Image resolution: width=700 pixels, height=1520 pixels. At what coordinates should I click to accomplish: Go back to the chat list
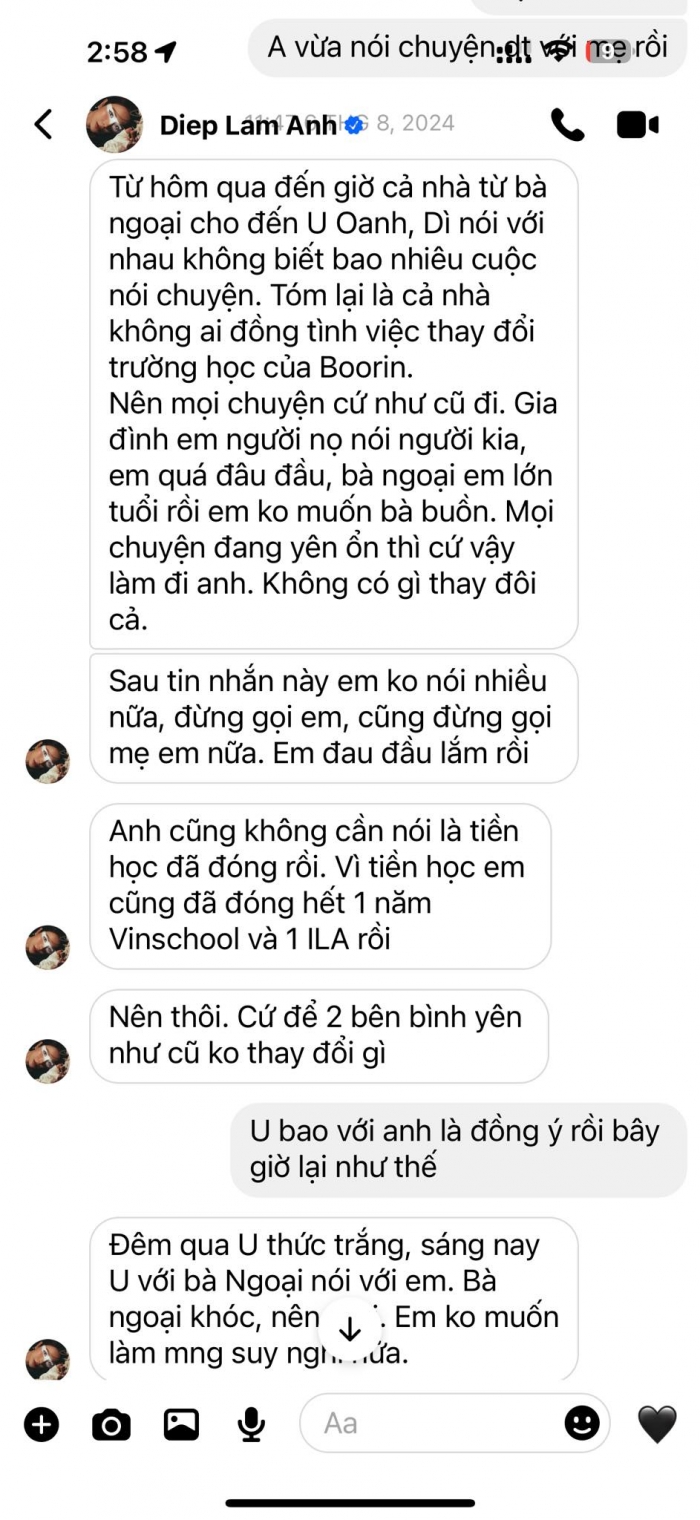[43, 124]
